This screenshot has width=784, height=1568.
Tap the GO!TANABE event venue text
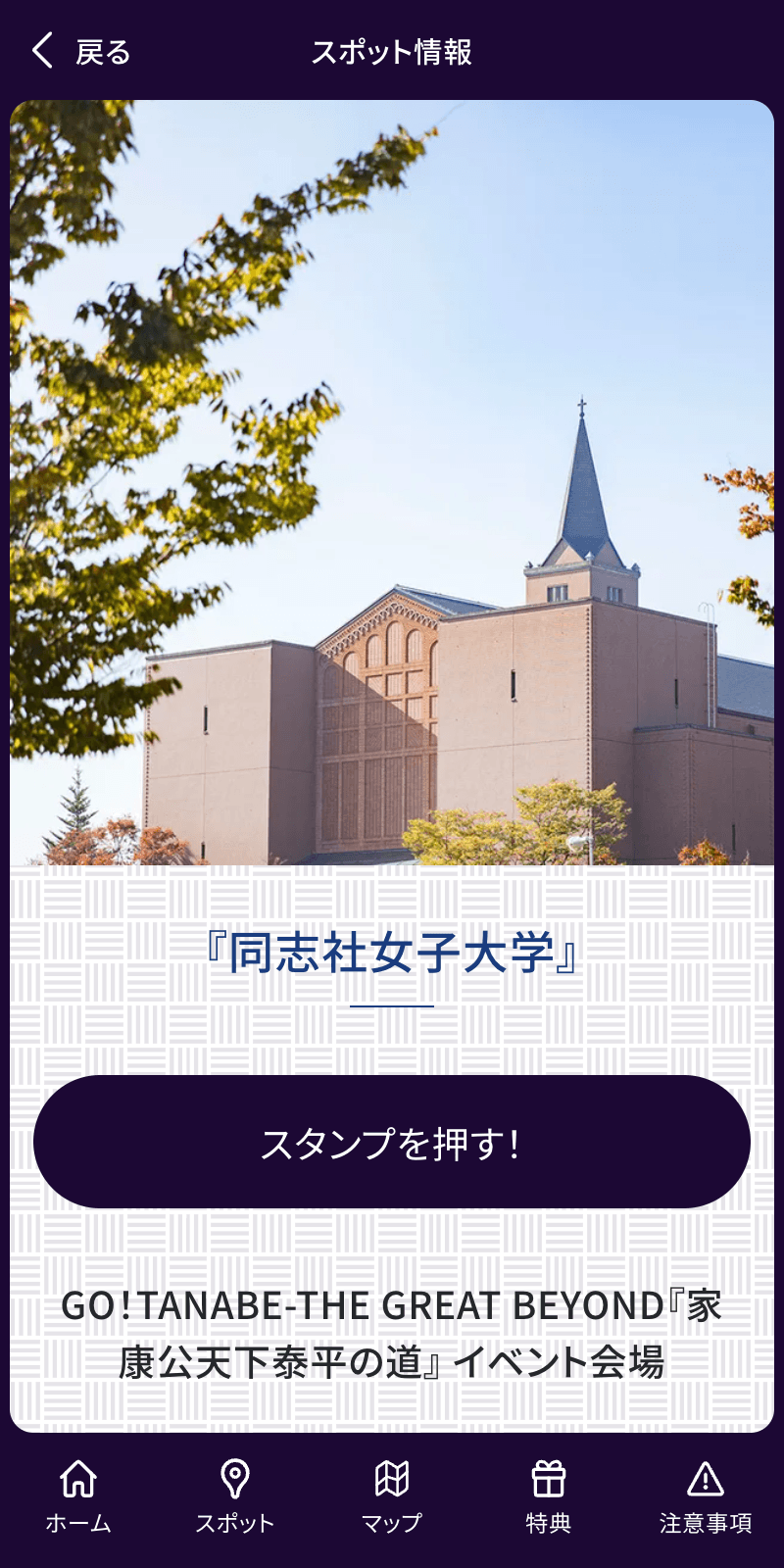click(x=392, y=1333)
